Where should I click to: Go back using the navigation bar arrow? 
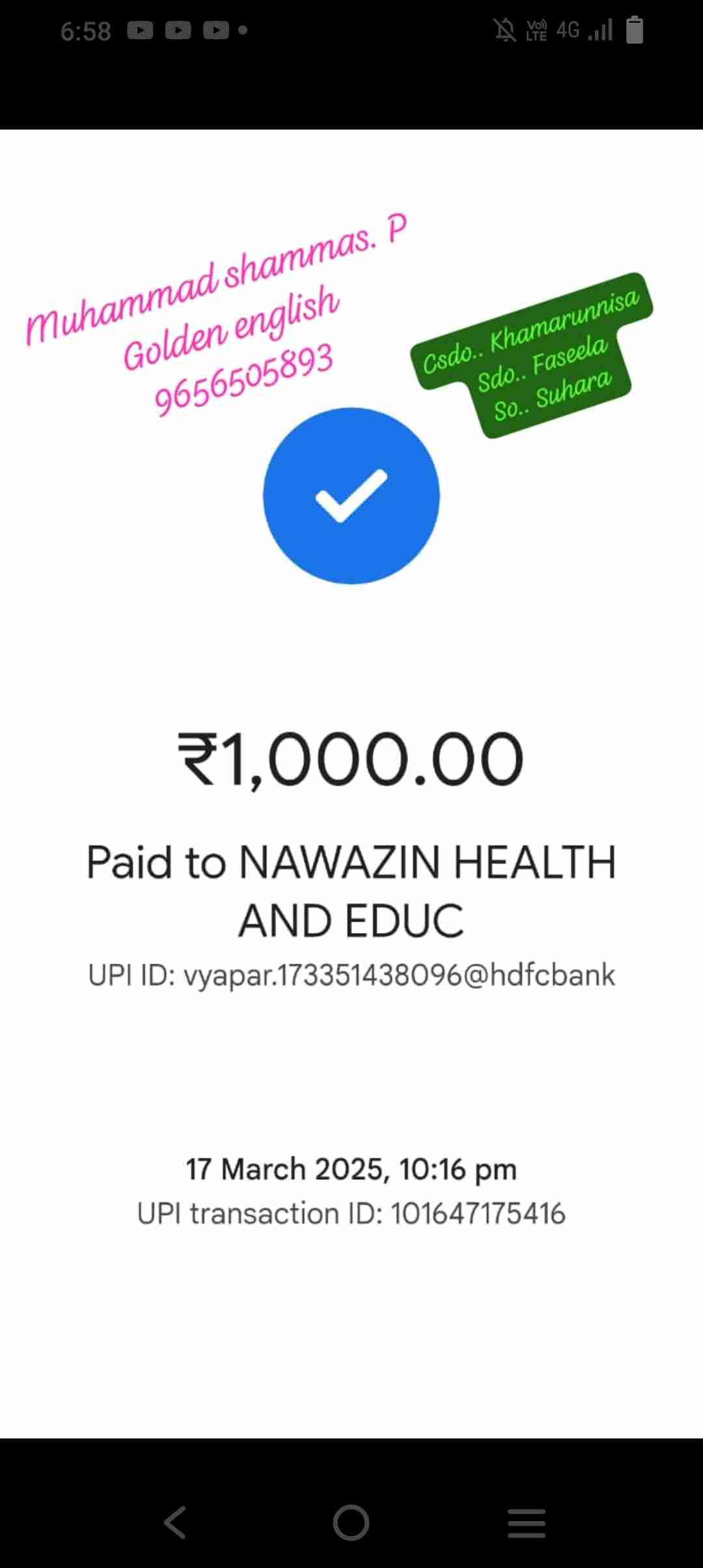pyautogui.click(x=175, y=1522)
